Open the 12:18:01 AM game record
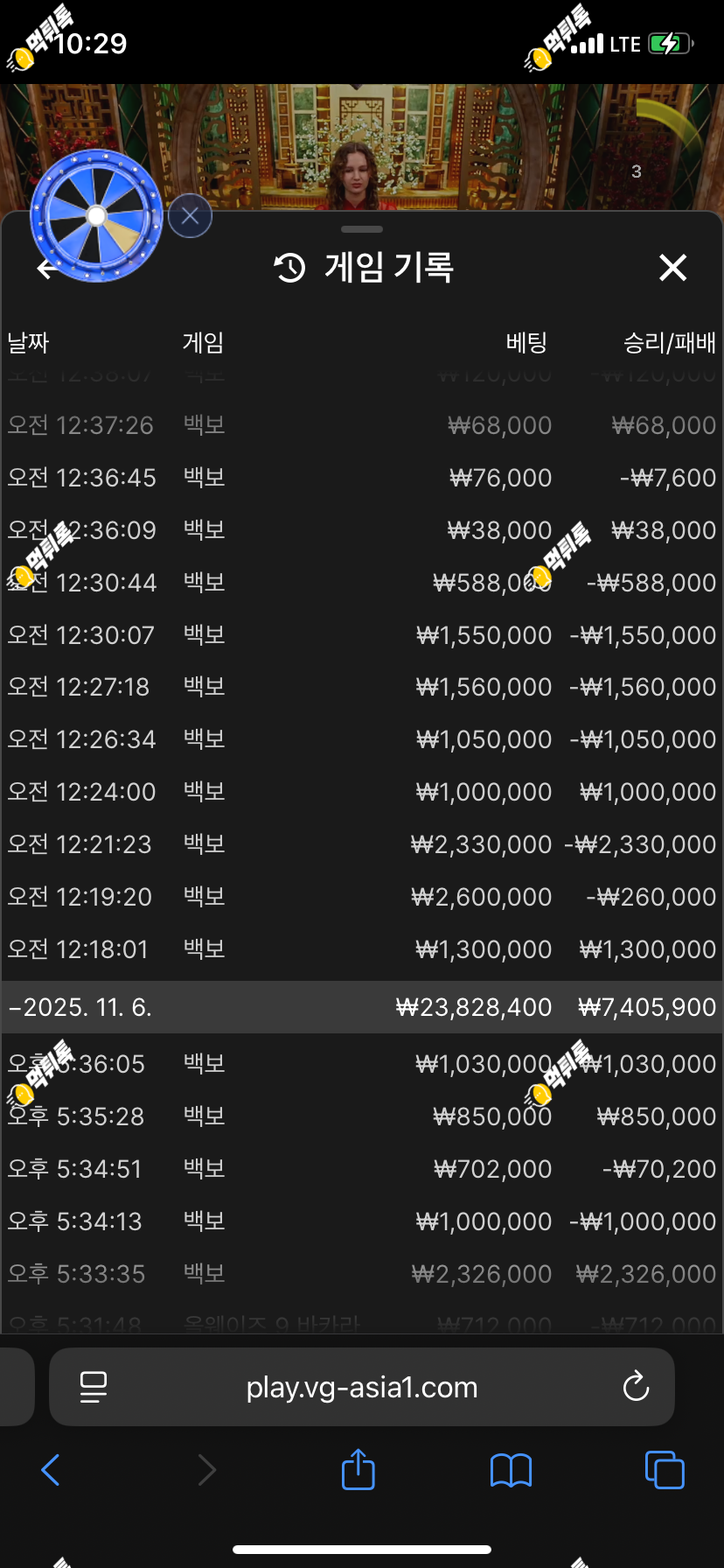This screenshot has height=1568, width=724. [x=362, y=949]
